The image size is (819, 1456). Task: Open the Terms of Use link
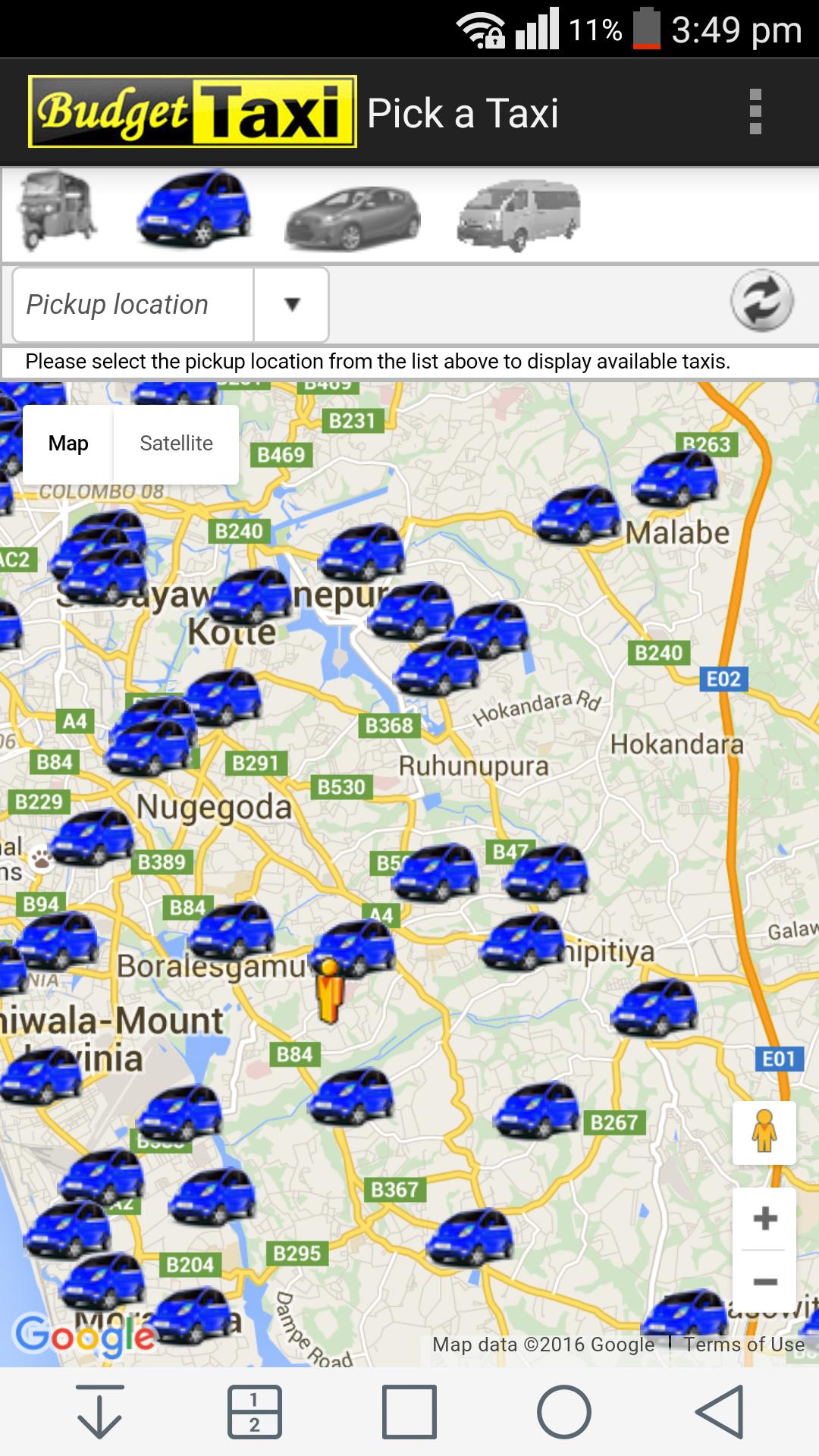(x=744, y=1345)
